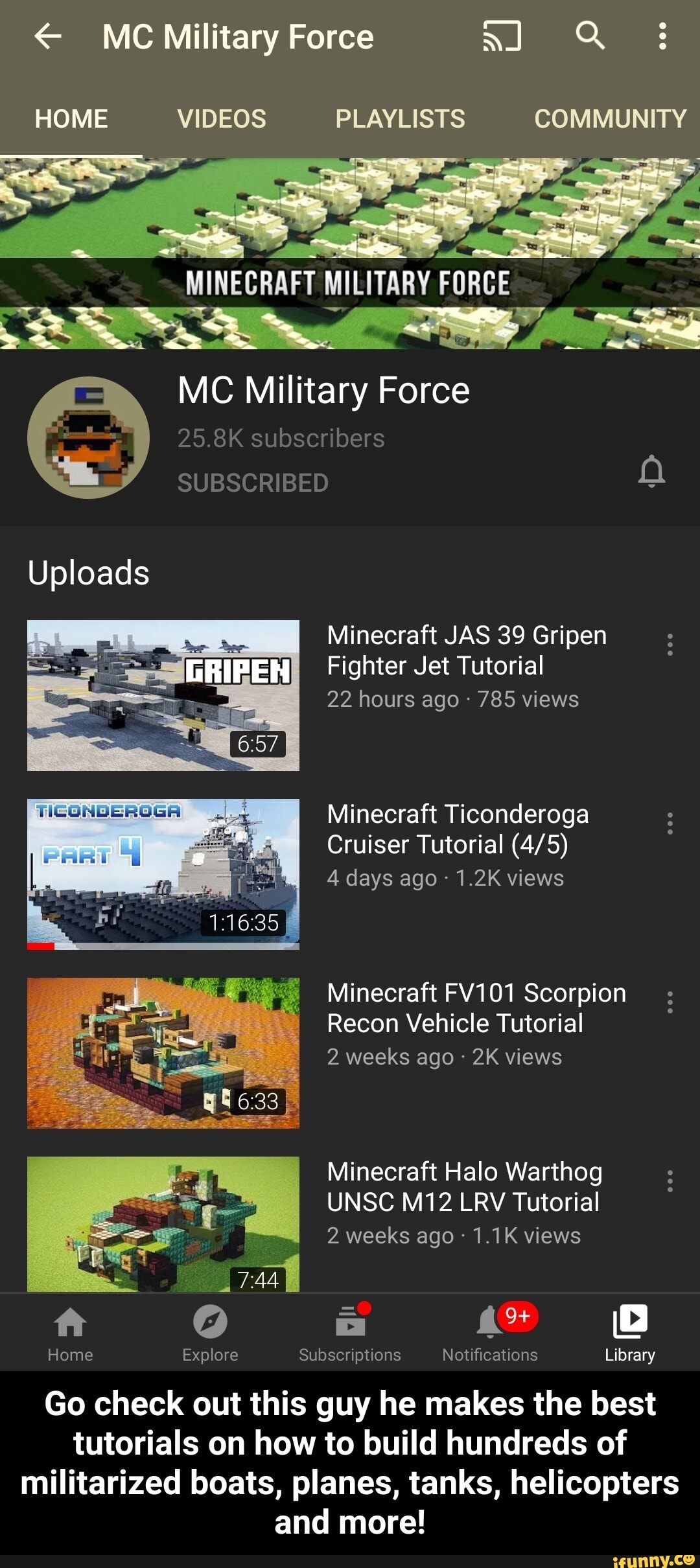
Task: Tap SUBSCRIBED to unsubscribe from channel
Action: 253,482
